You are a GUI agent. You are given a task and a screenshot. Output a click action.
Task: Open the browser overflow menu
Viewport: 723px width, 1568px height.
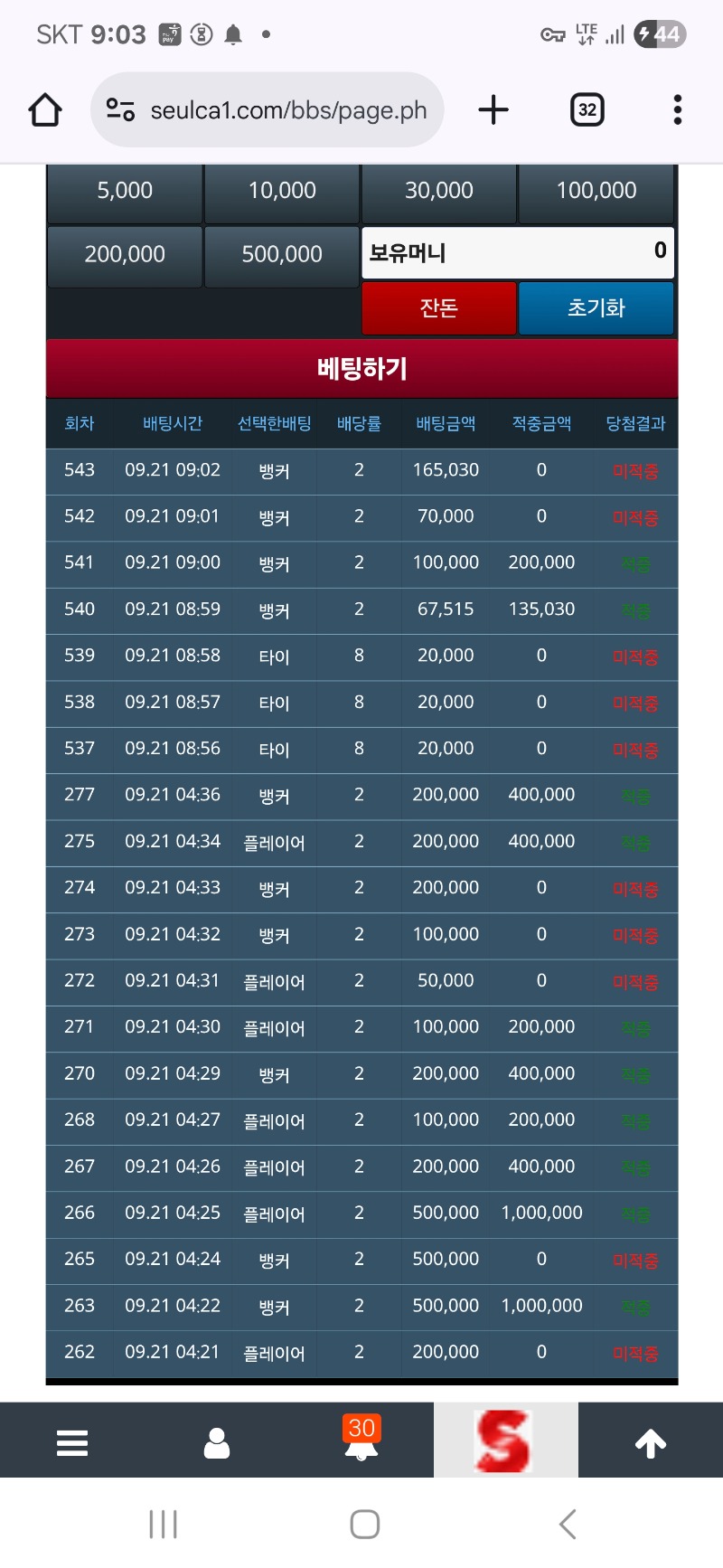click(x=678, y=110)
